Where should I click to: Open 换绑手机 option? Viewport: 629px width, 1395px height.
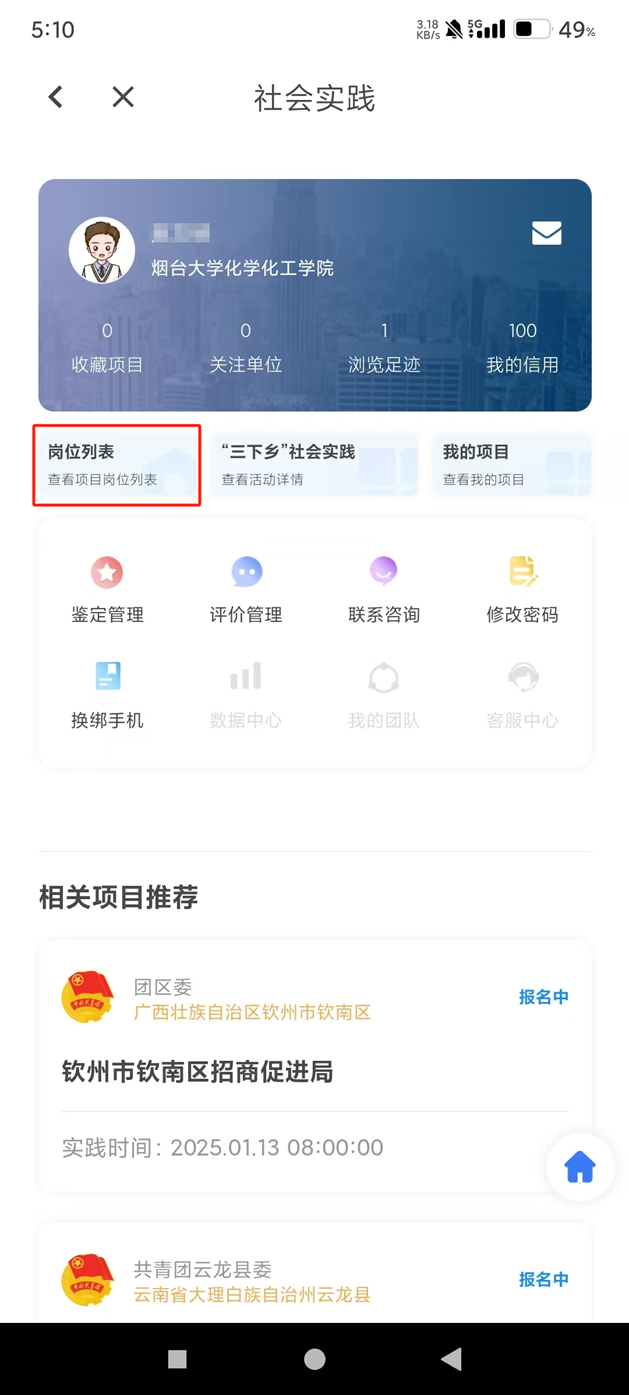107,695
